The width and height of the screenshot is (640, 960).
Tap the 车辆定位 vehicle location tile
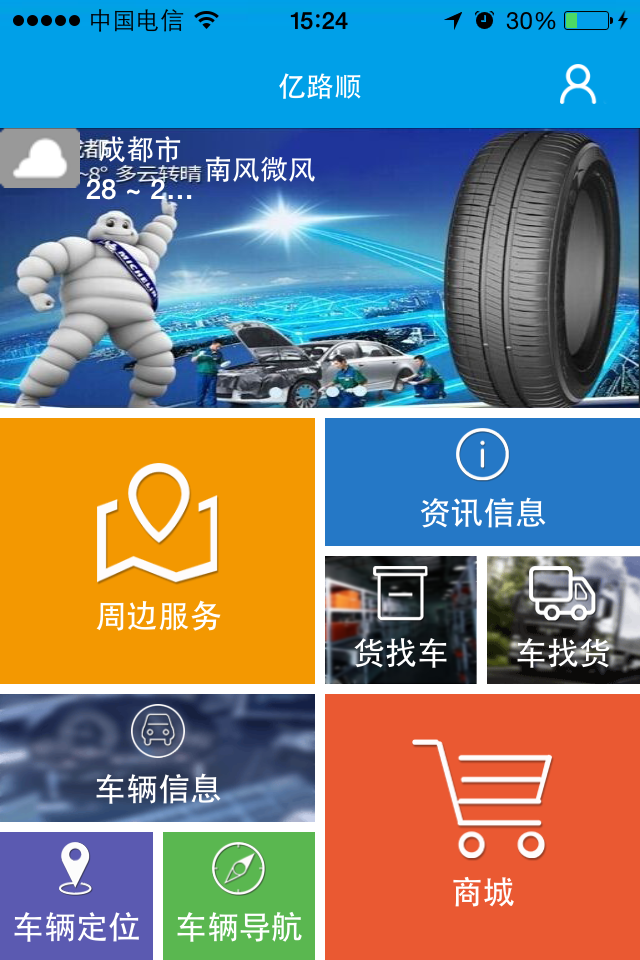click(x=76, y=895)
